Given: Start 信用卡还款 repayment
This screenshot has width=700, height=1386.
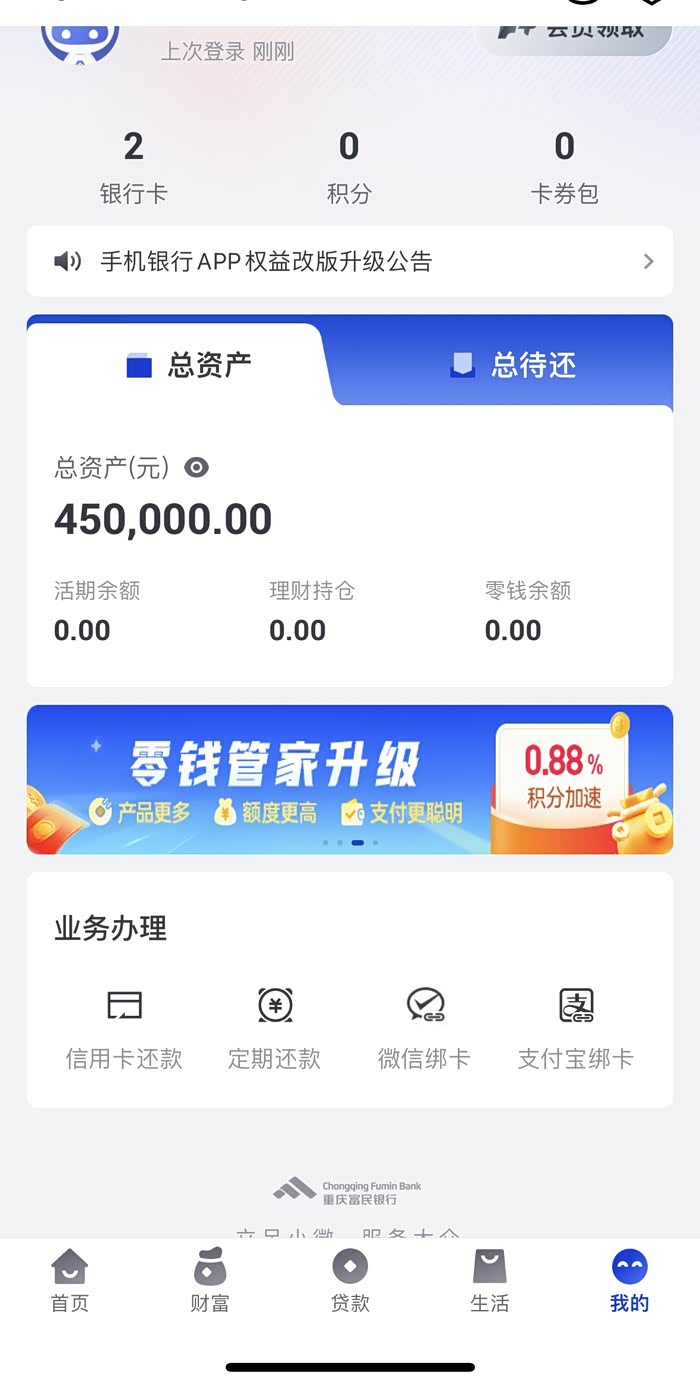Looking at the screenshot, I should [x=124, y=1028].
